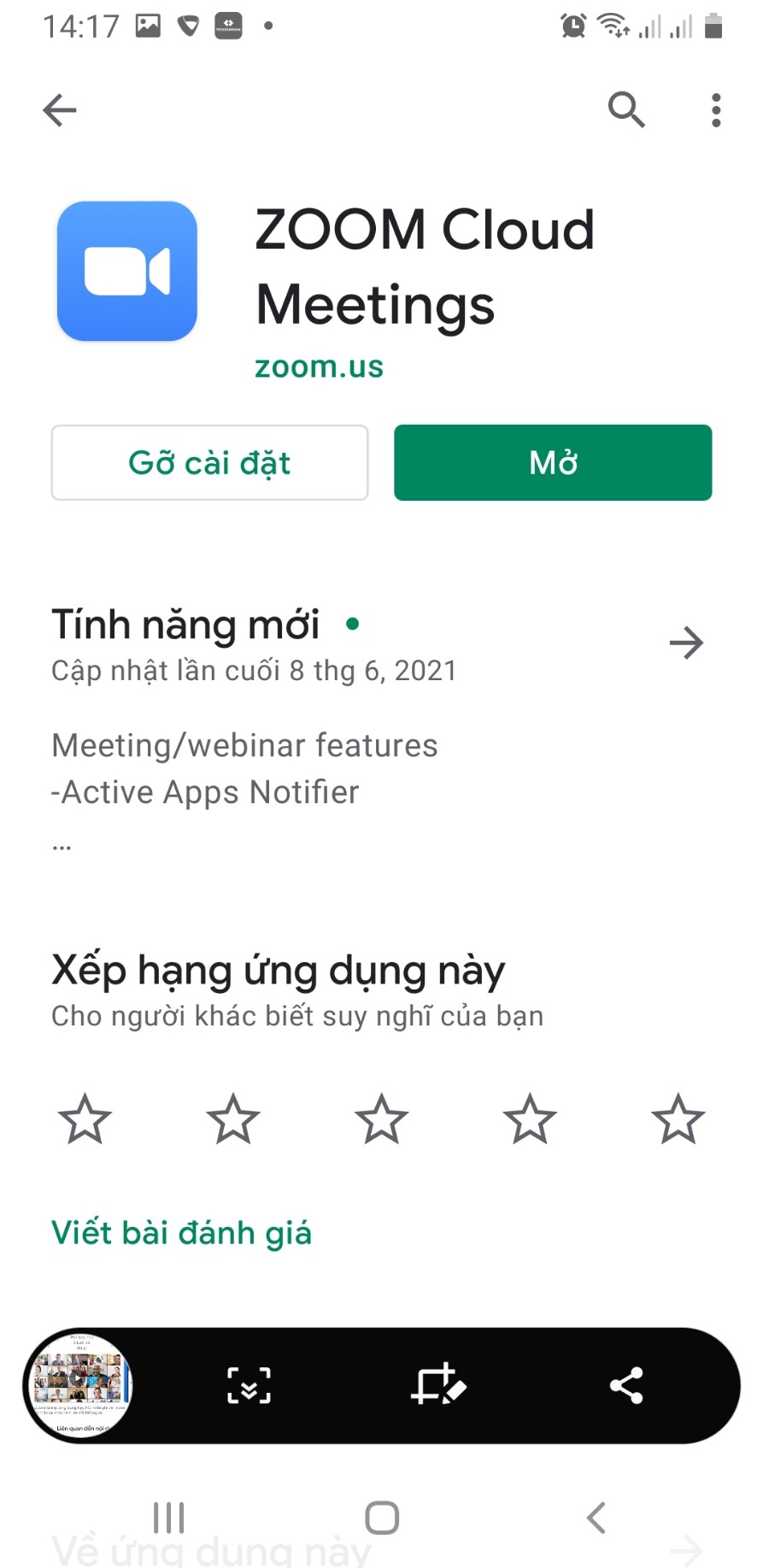Crop and edit the screenshot
This screenshot has width=763, height=1568.
tap(438, 1385)
